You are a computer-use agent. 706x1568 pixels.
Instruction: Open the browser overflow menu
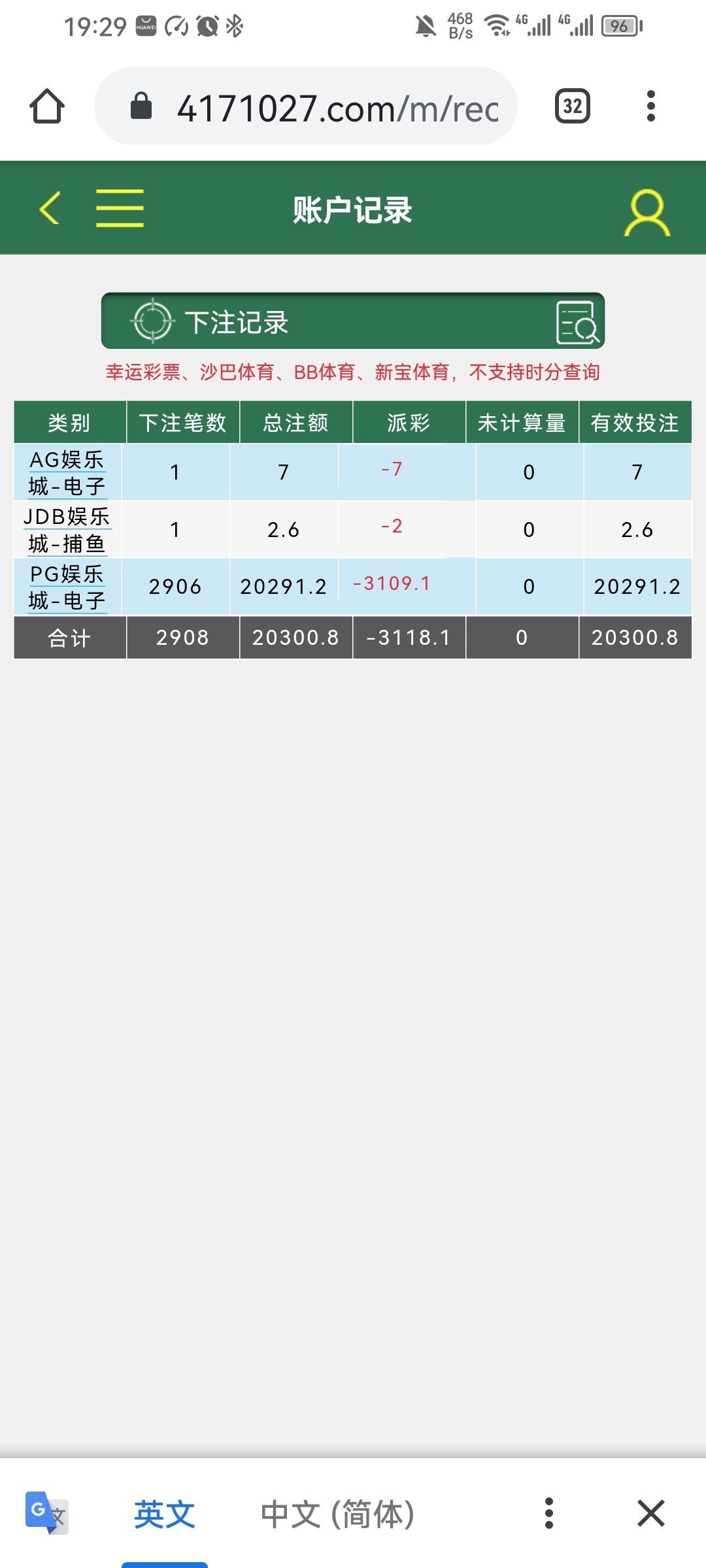(x=650, y=106)
